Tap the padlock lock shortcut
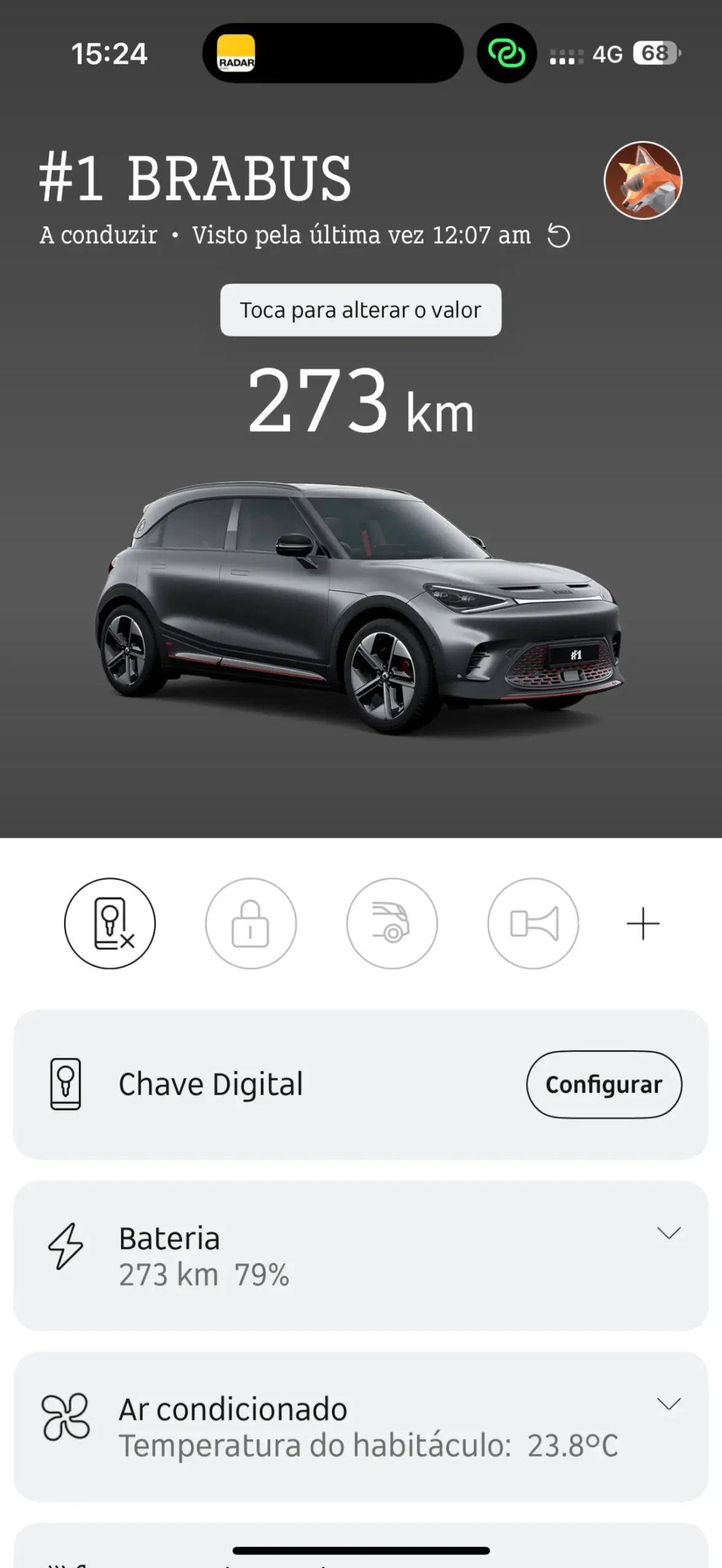This screenshot has height=1568, width=722. tap(251, 923)
